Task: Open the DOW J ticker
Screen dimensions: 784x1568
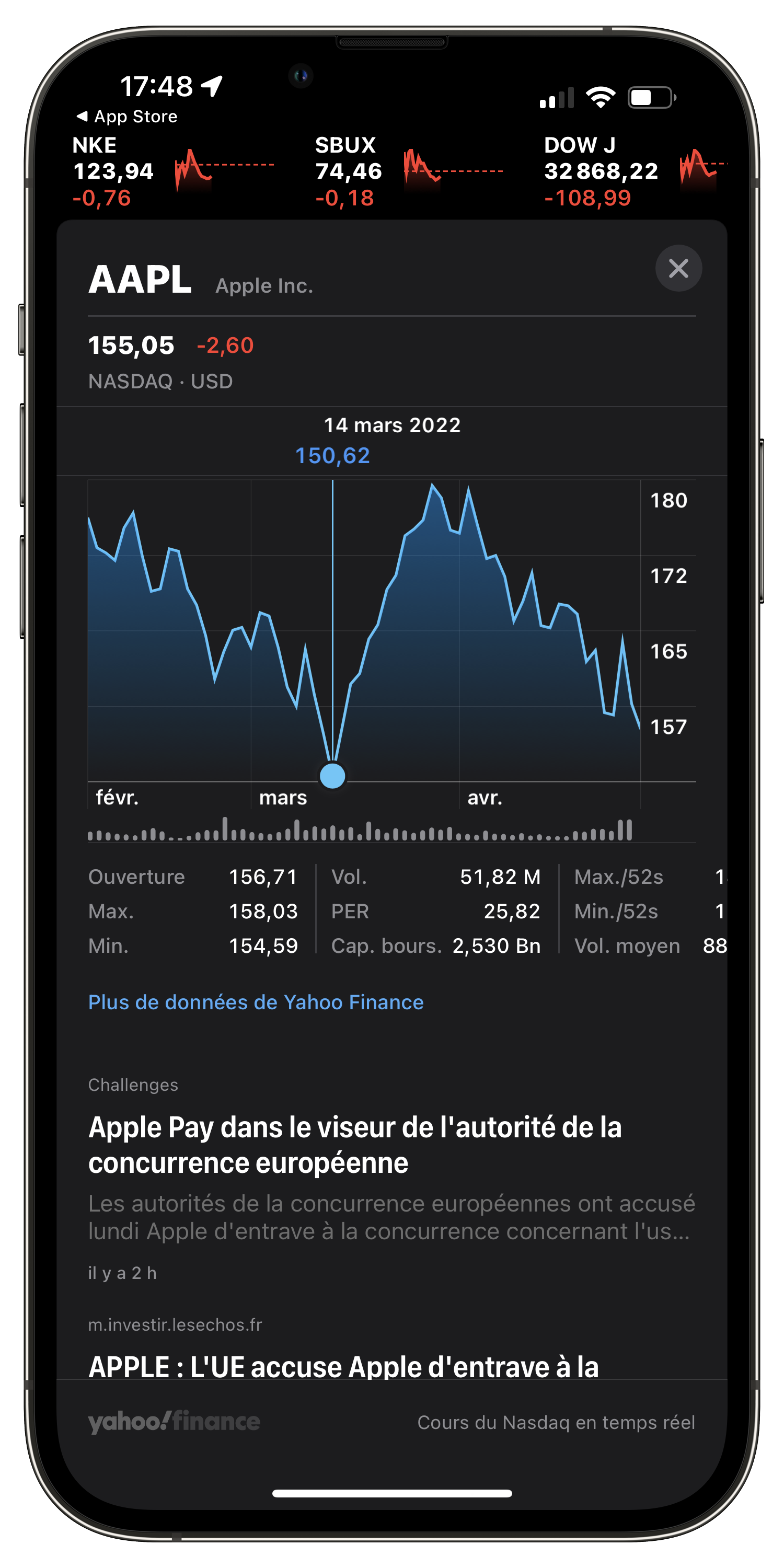Action: [636, 171]
